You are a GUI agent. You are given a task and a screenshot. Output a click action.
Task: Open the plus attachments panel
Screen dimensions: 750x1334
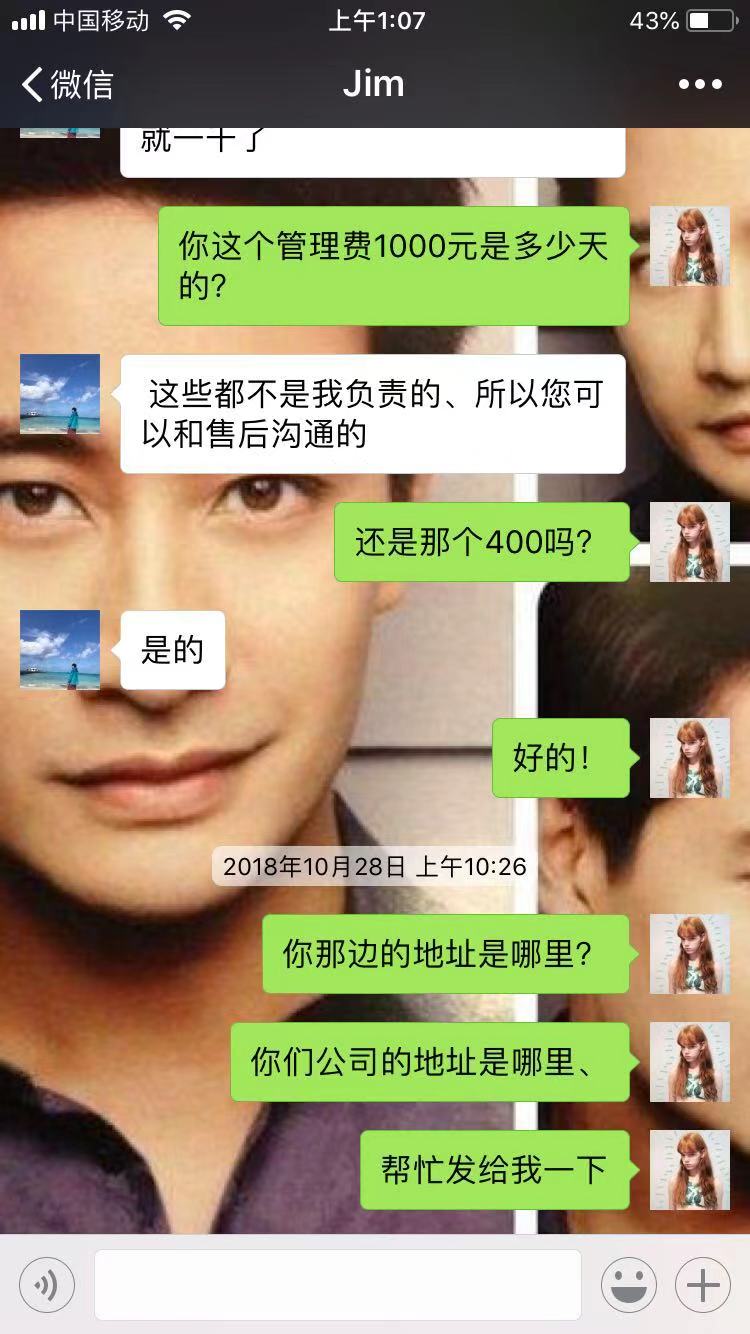[x=703, y=1285]
